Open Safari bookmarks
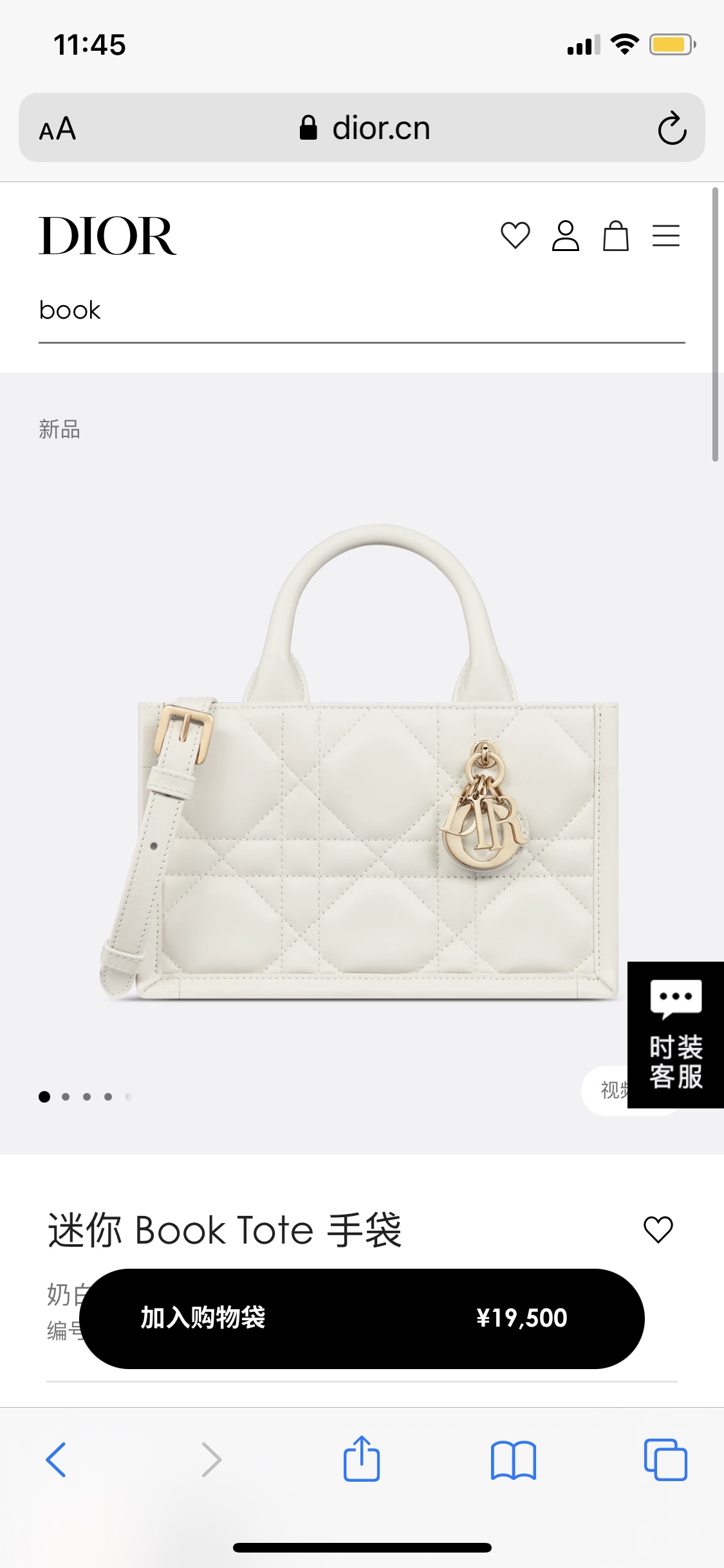The width and height of the screenshot is (724, 1568). pos(514,1460)
